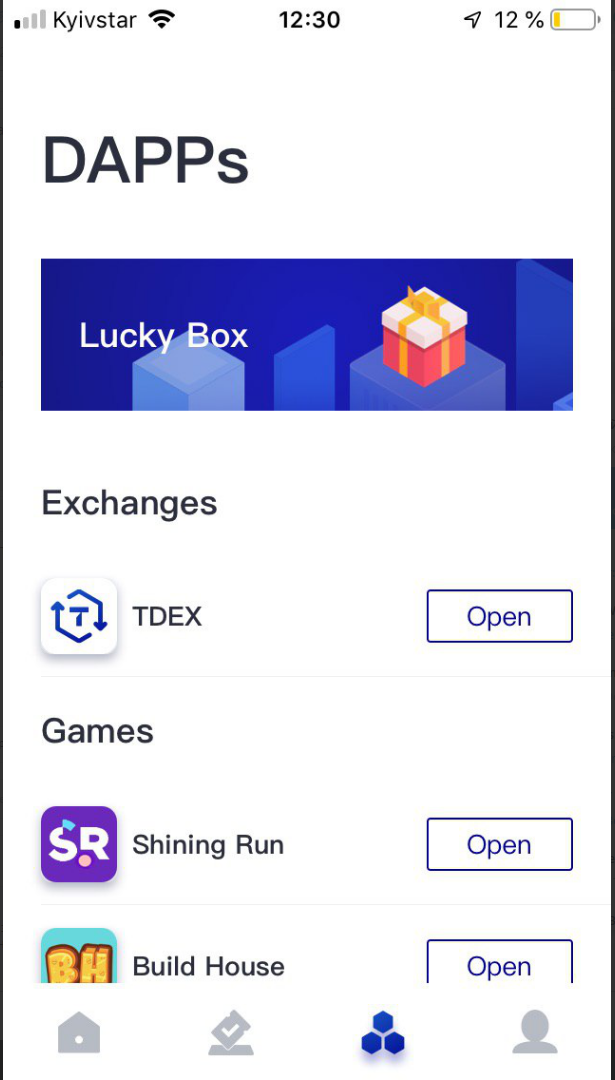Tap the TDEX app icon

(x=79, y=616)
